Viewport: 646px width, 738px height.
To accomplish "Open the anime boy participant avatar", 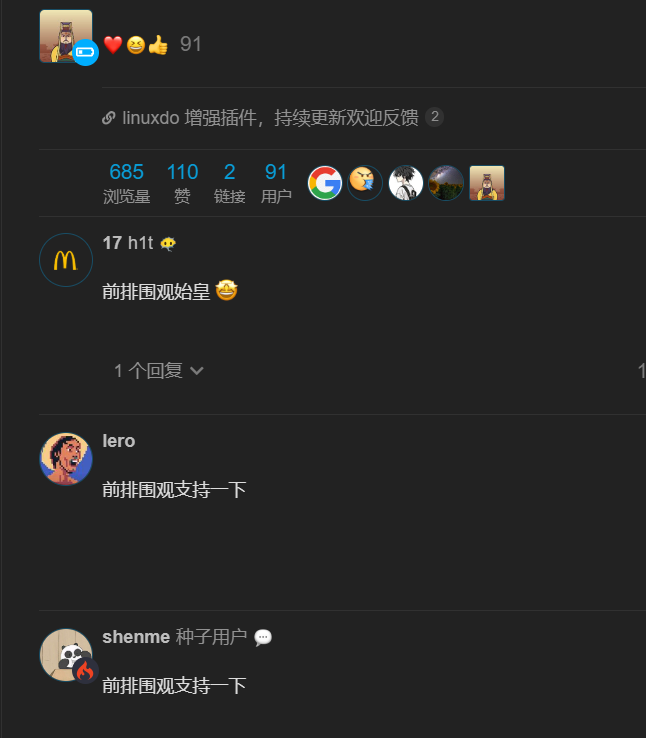I will click(406, 183).
